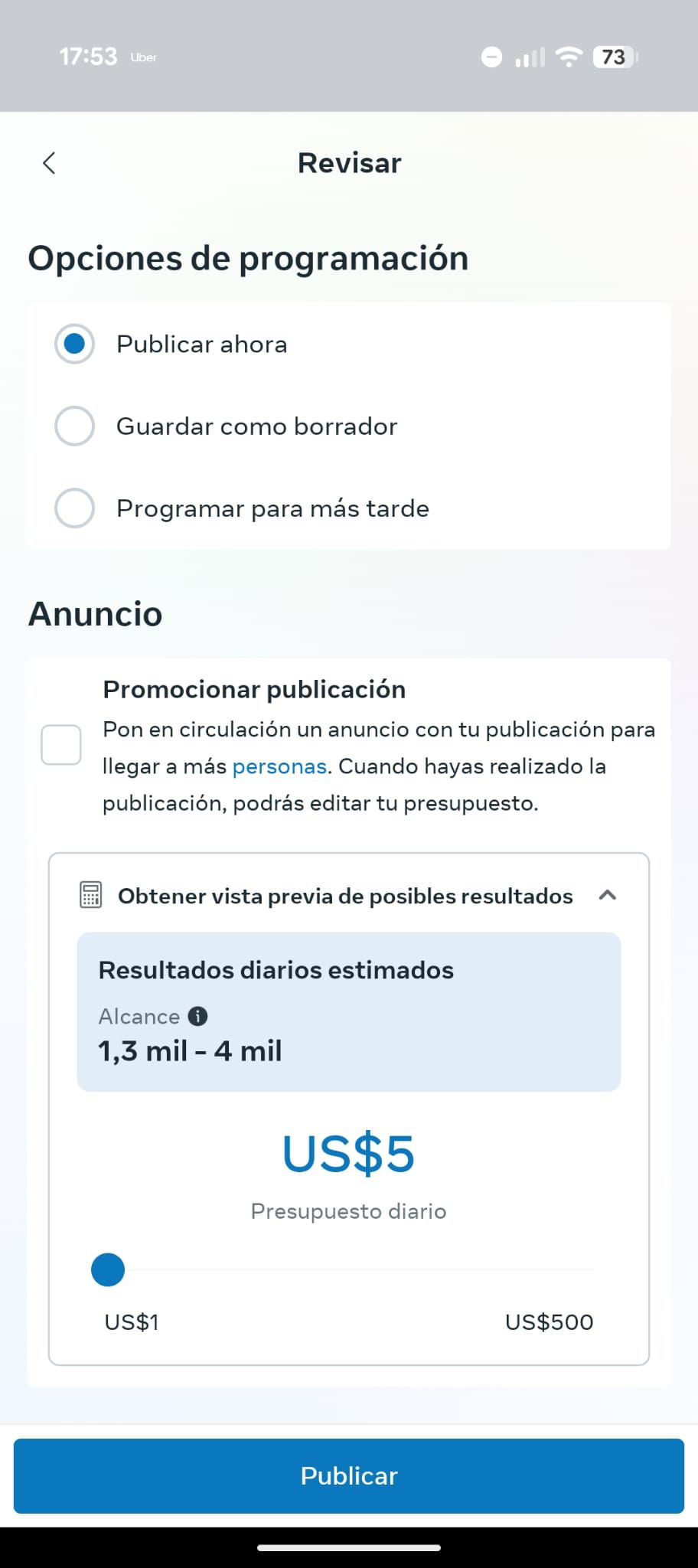The width and height of the screenshot is (698, 1568).
Task: Tap the Alcance info icon
Action: [x=197, y=1016]
